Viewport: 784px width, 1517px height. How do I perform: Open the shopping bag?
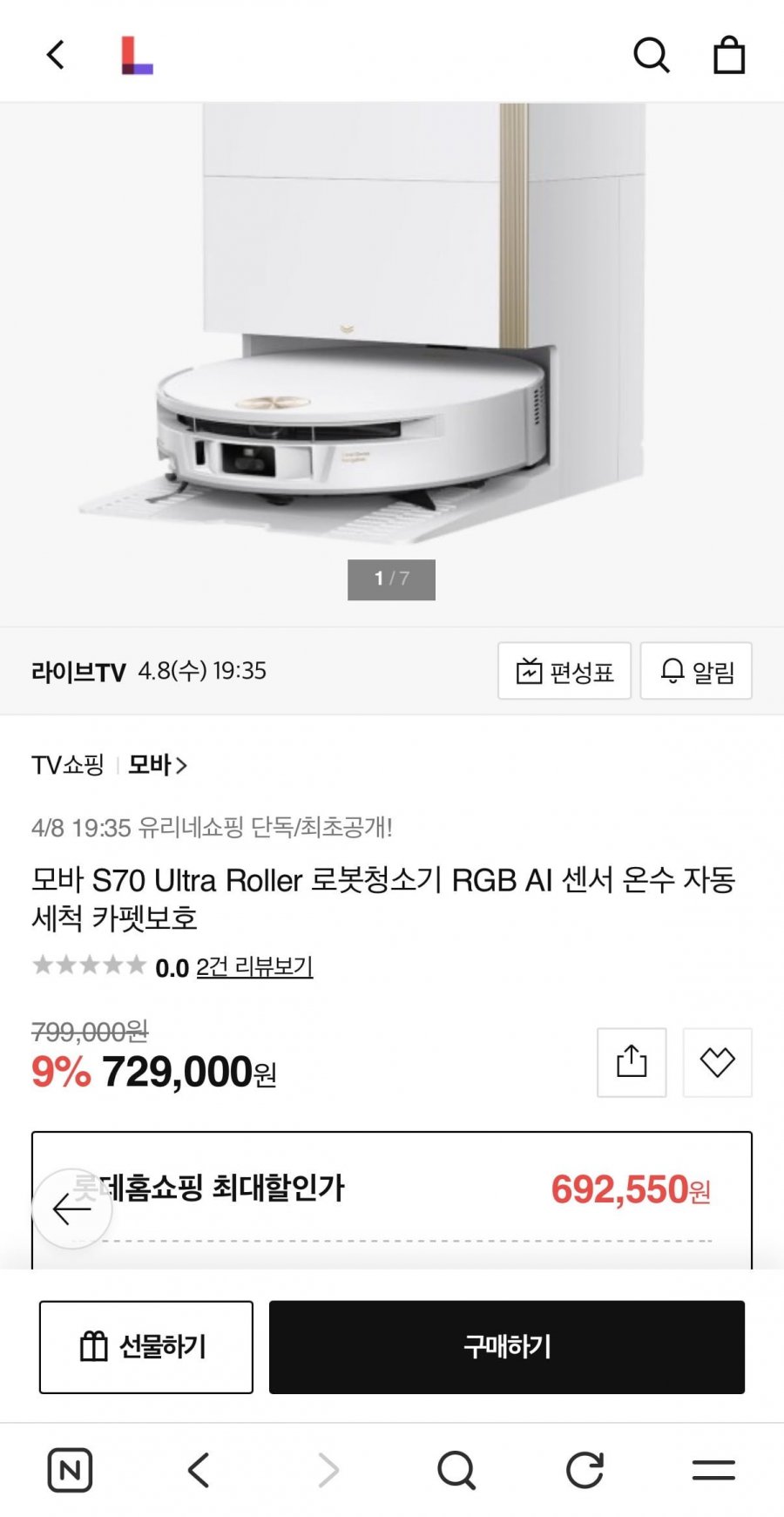pyautogui.click(x=730, y=55)
